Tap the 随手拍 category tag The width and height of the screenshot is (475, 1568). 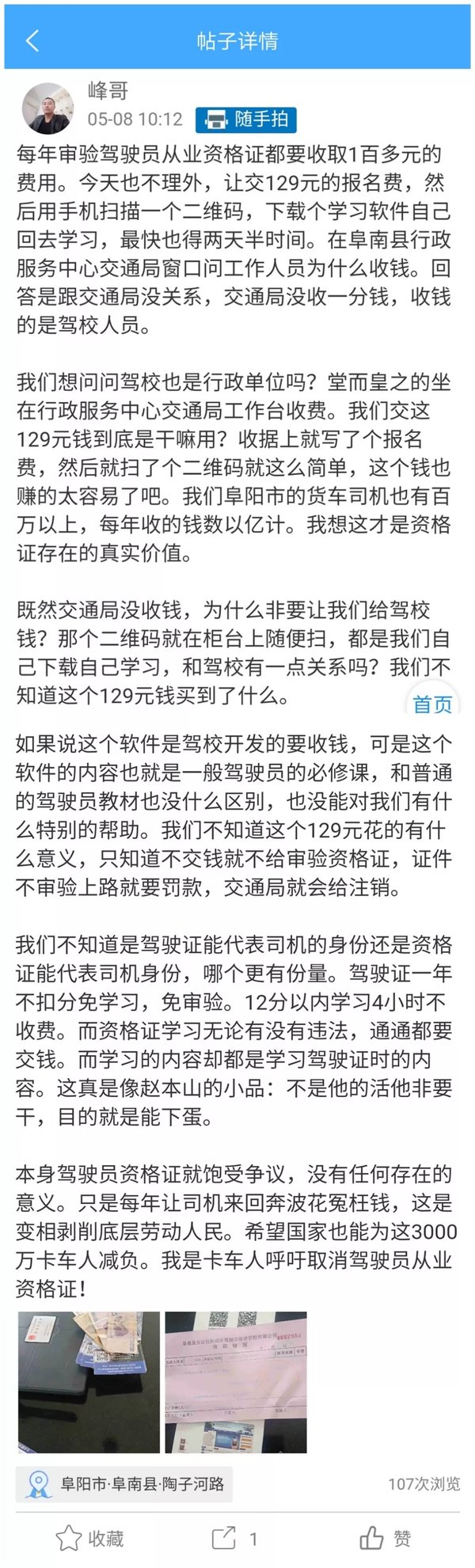click(246, 120)
